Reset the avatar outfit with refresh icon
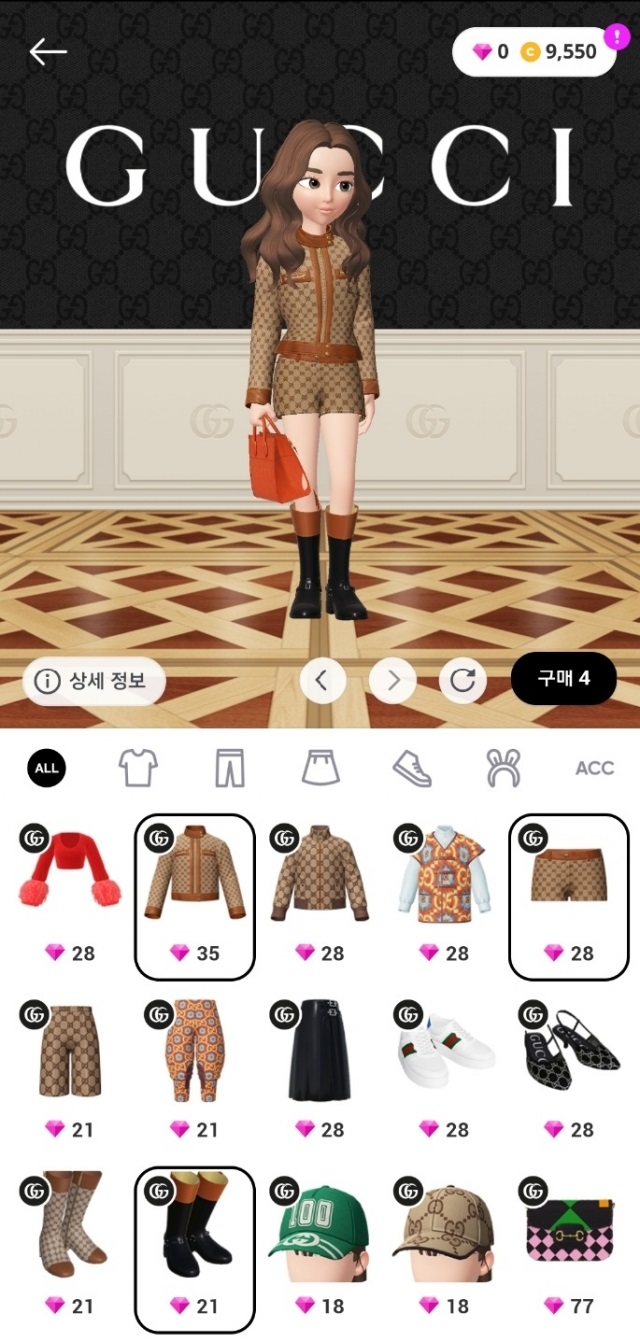 (462, 681)
